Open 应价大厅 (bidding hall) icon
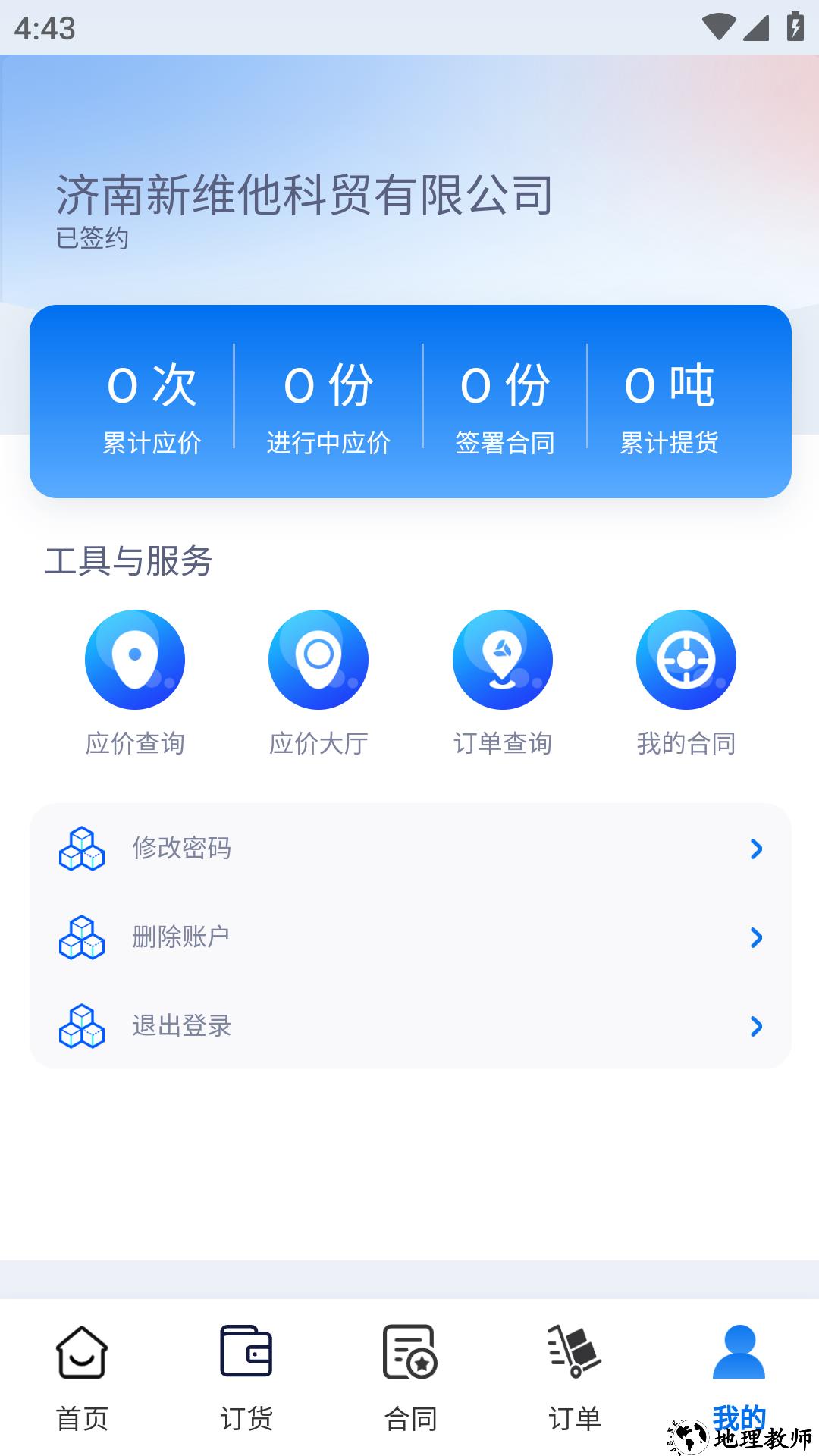Viewport: 819px width, 1456px height. pyautogui.click(x=318, y=660)
